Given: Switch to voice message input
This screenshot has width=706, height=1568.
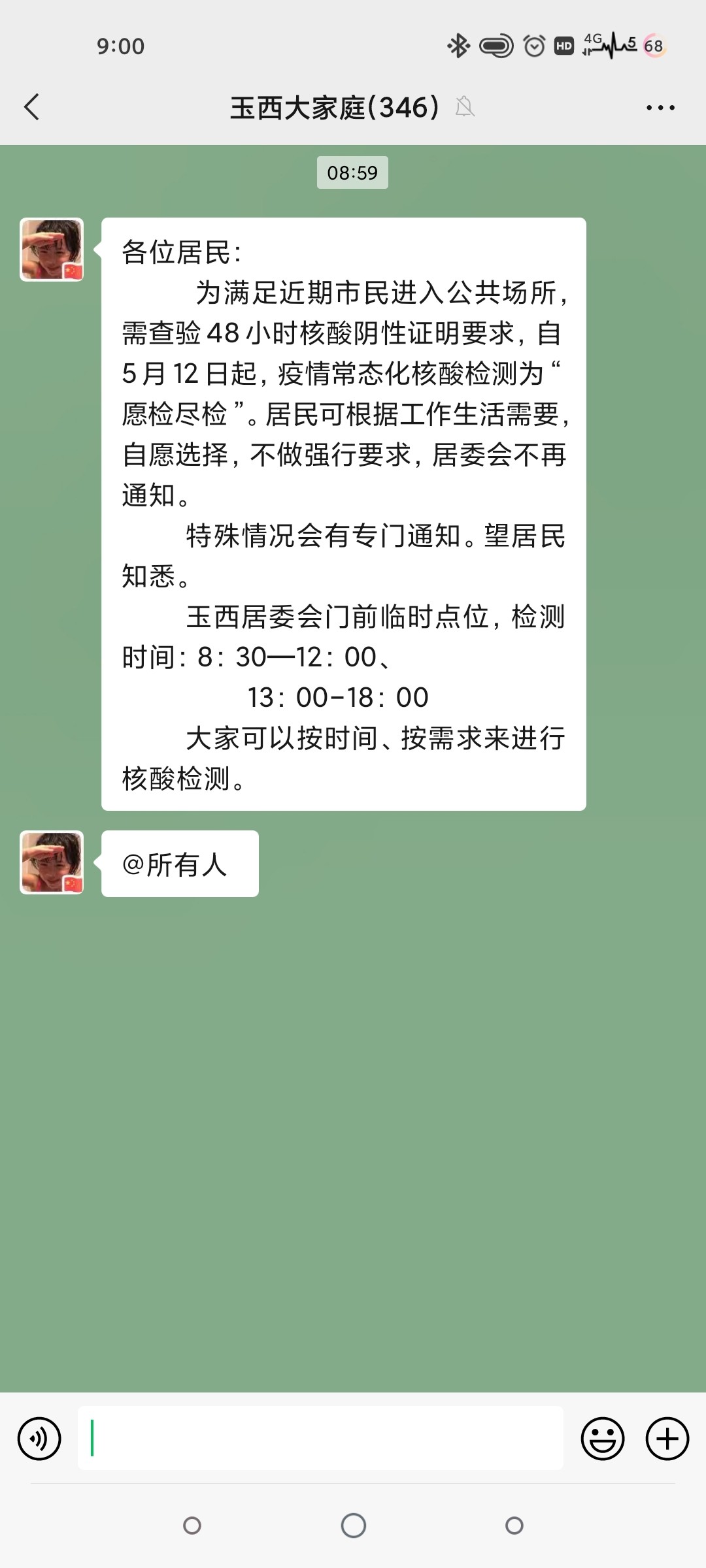Looking at the screenshot, I should click(x=39, y=1438).
